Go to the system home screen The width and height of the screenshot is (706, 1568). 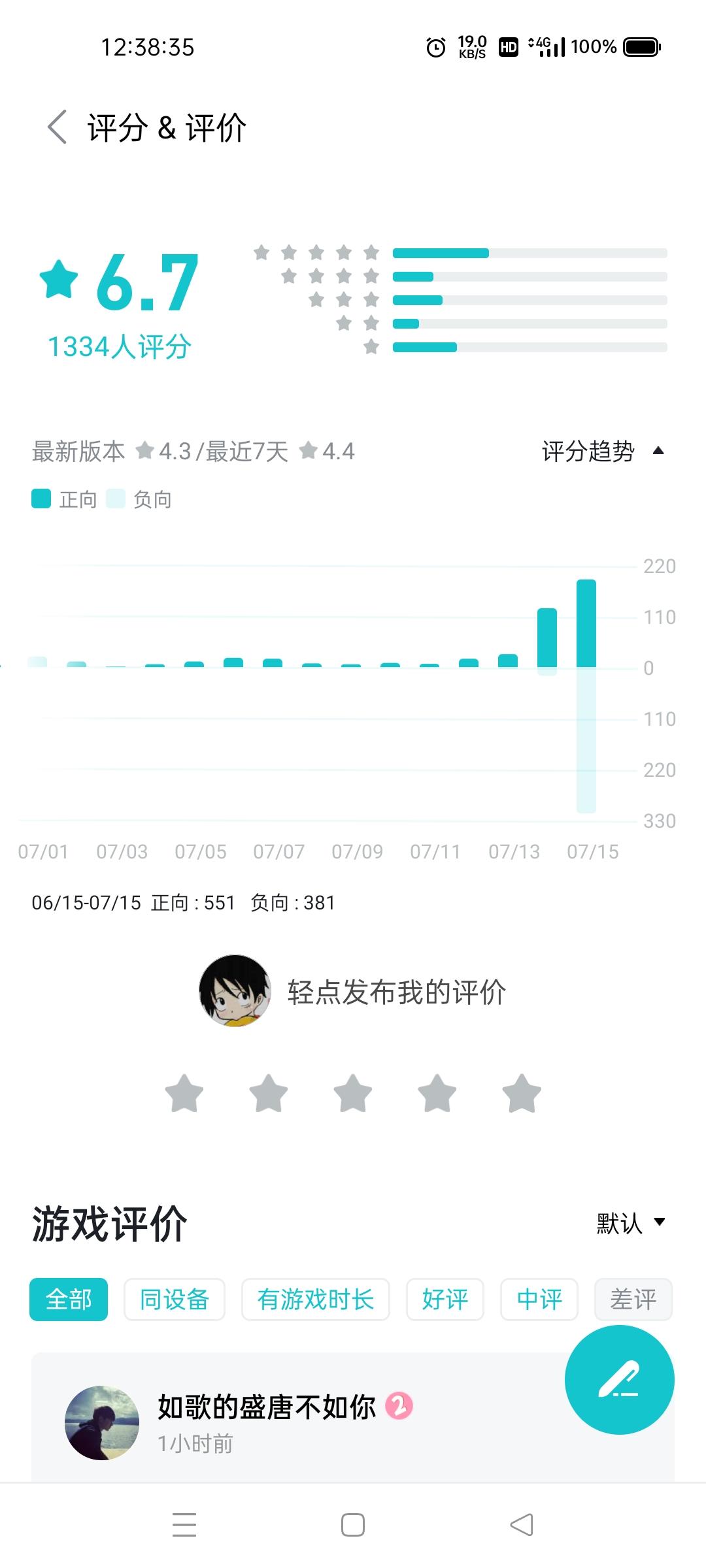pos(353,1526)
